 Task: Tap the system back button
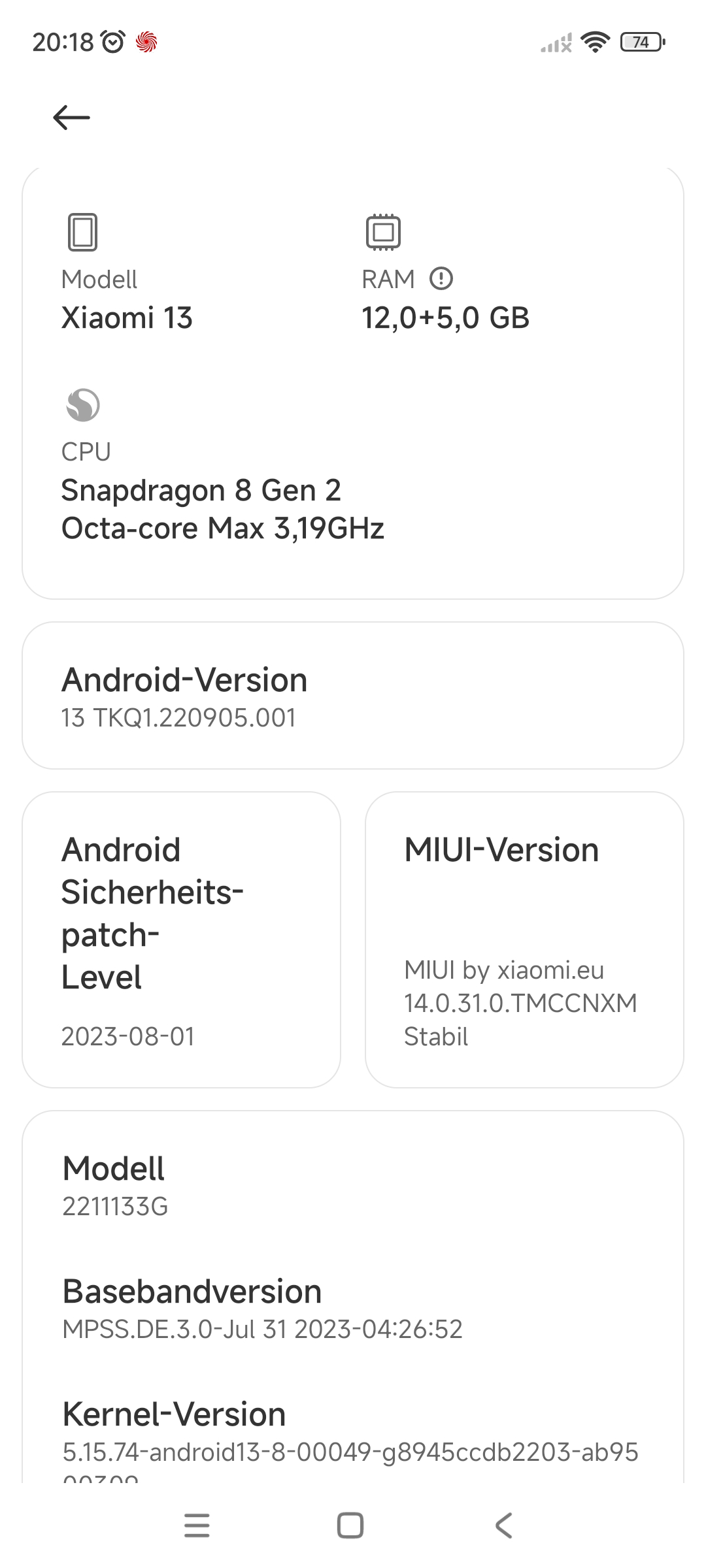(503, 1526)
